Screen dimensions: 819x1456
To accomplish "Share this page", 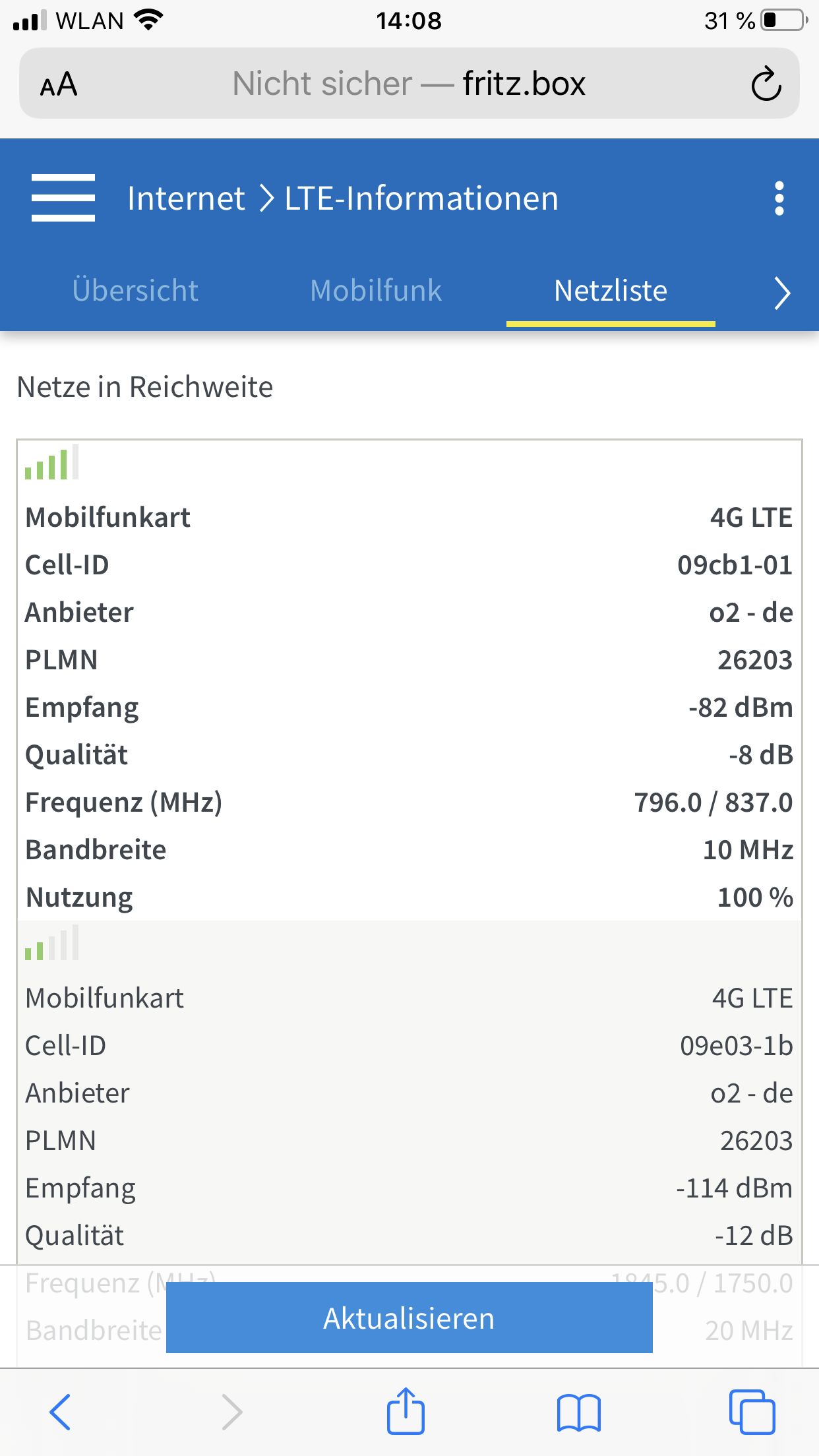I will pyautogui.click(x=406, y=1411).
